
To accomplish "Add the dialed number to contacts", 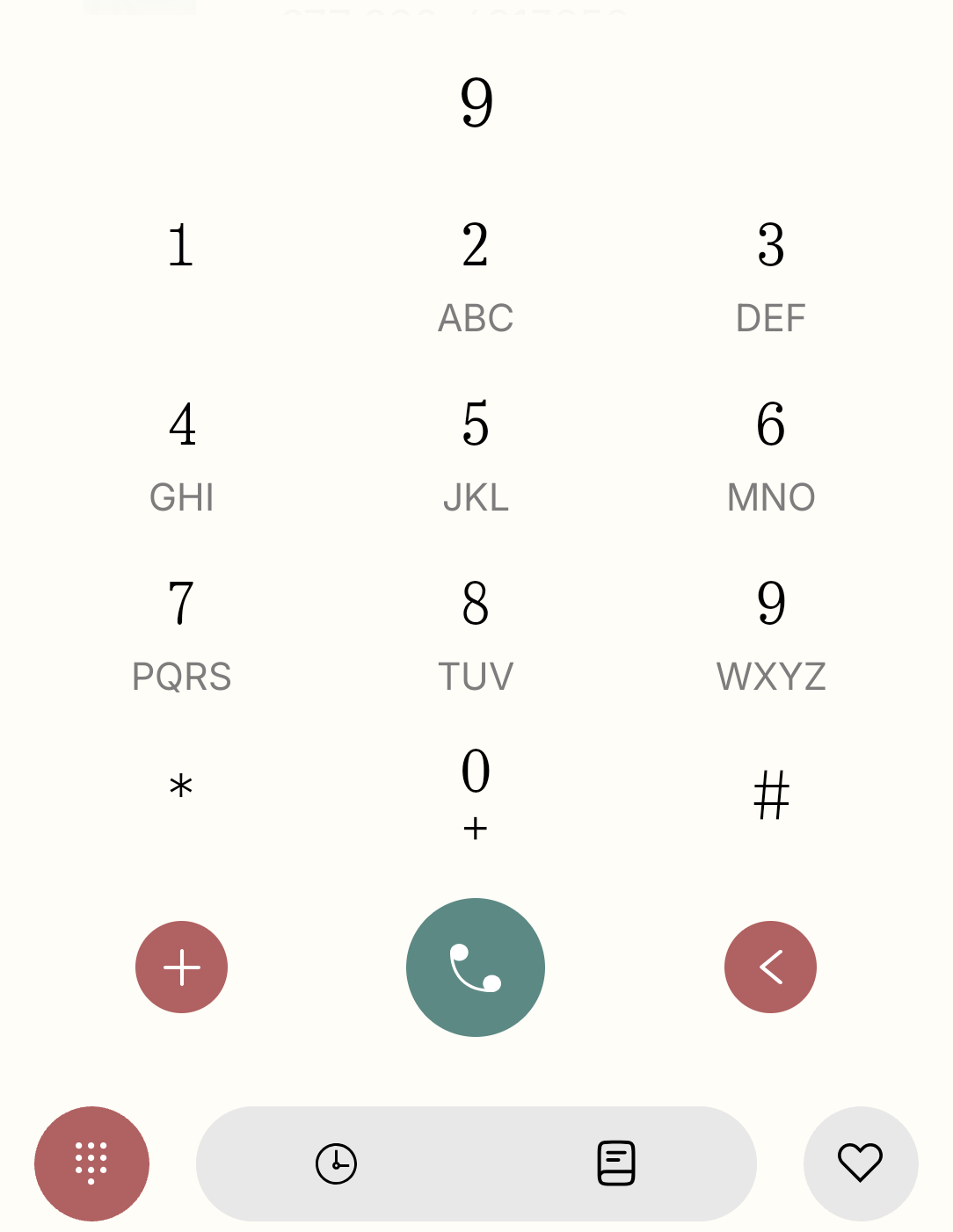I will pyautogui.click(x=182, y=967).
